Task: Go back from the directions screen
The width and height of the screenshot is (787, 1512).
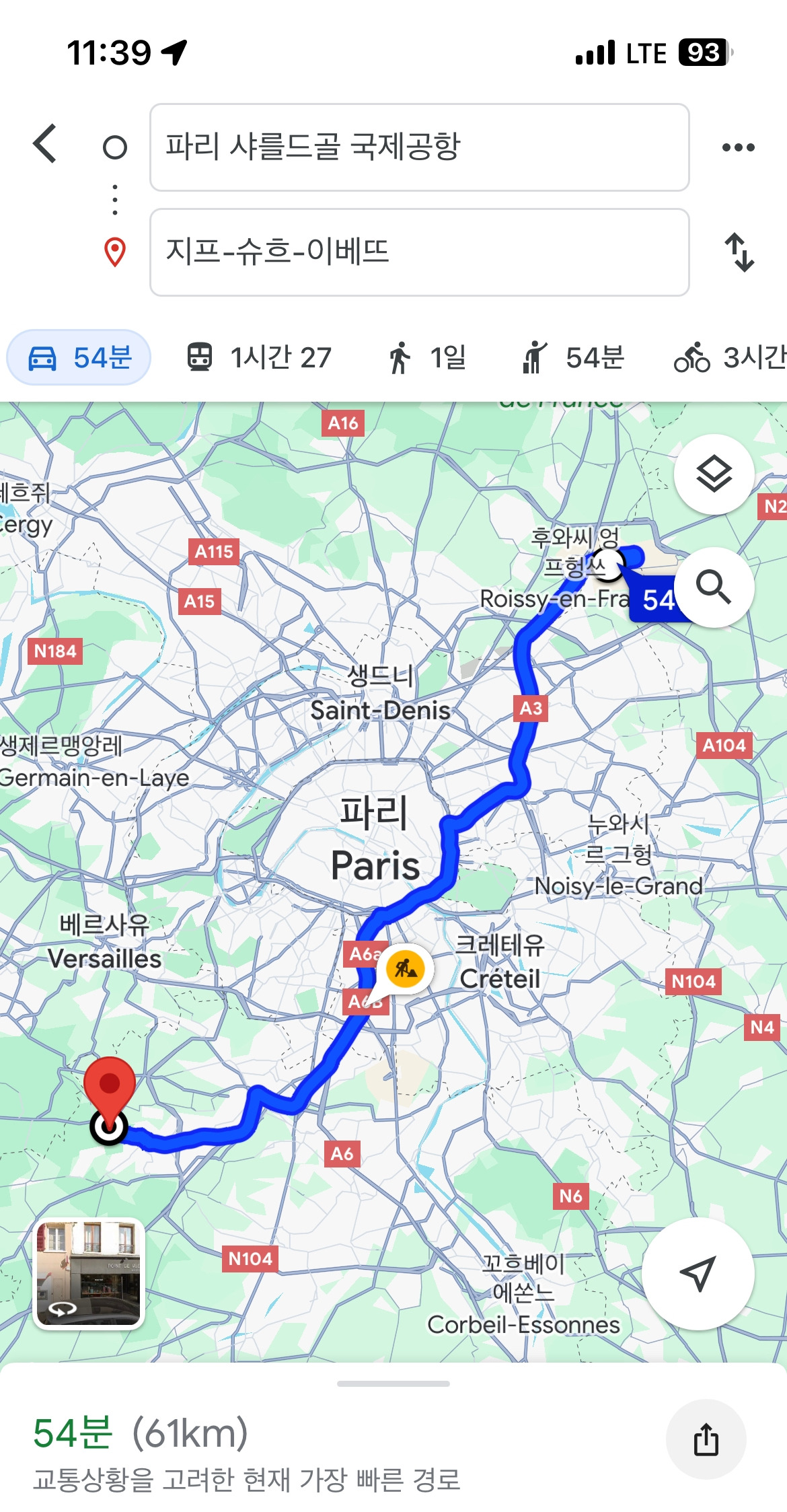Action: point(45,144)
